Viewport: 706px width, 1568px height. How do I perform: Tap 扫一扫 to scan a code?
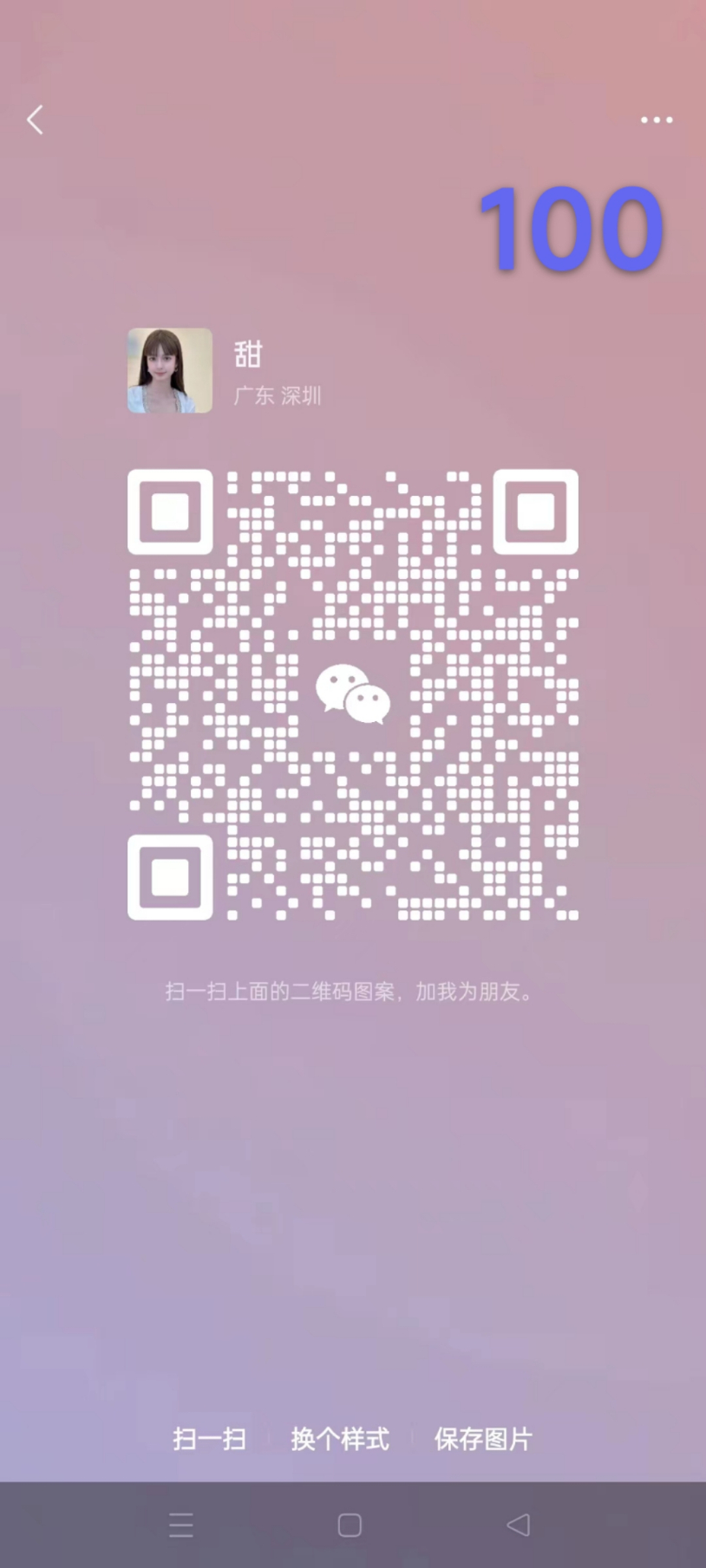coord(209,1439)
